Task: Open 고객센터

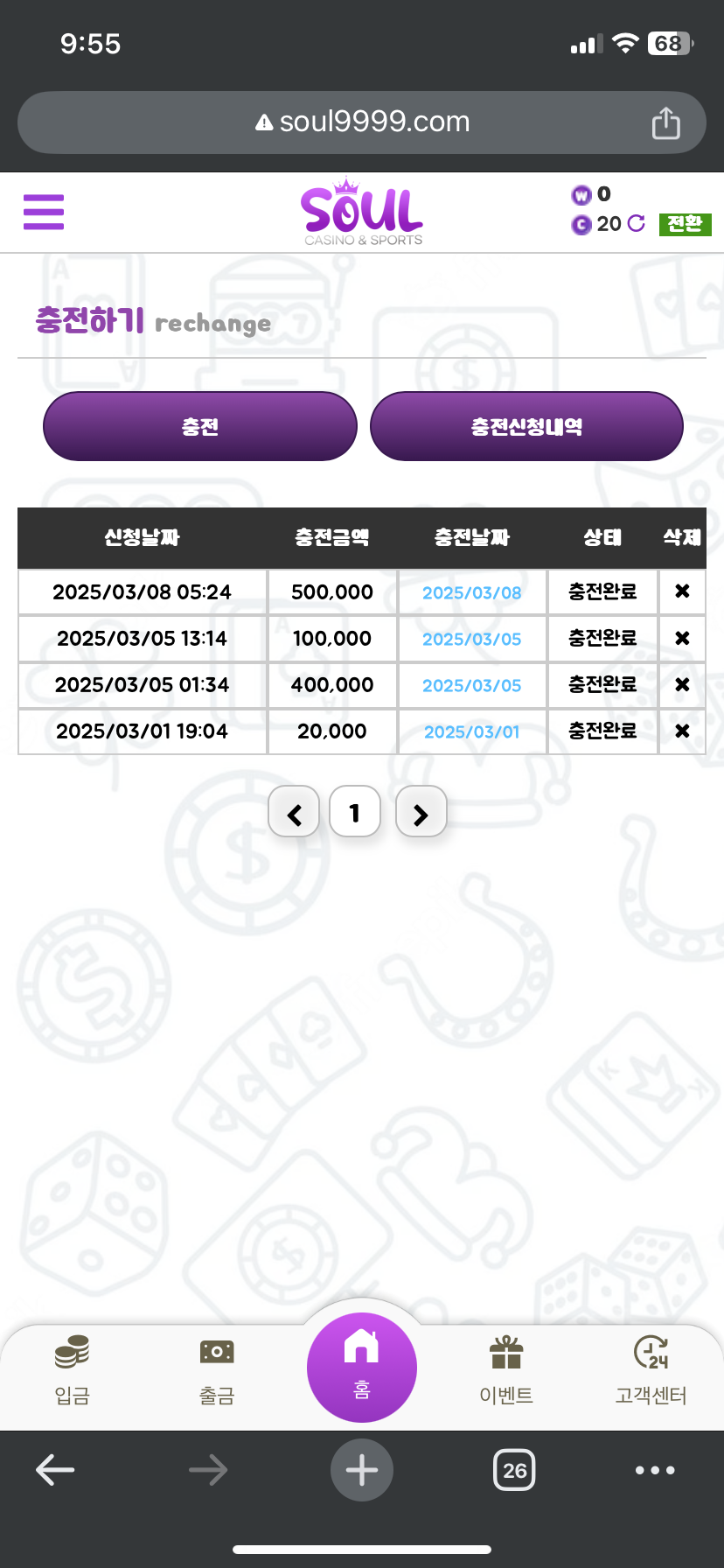Action: [651, 1370]
